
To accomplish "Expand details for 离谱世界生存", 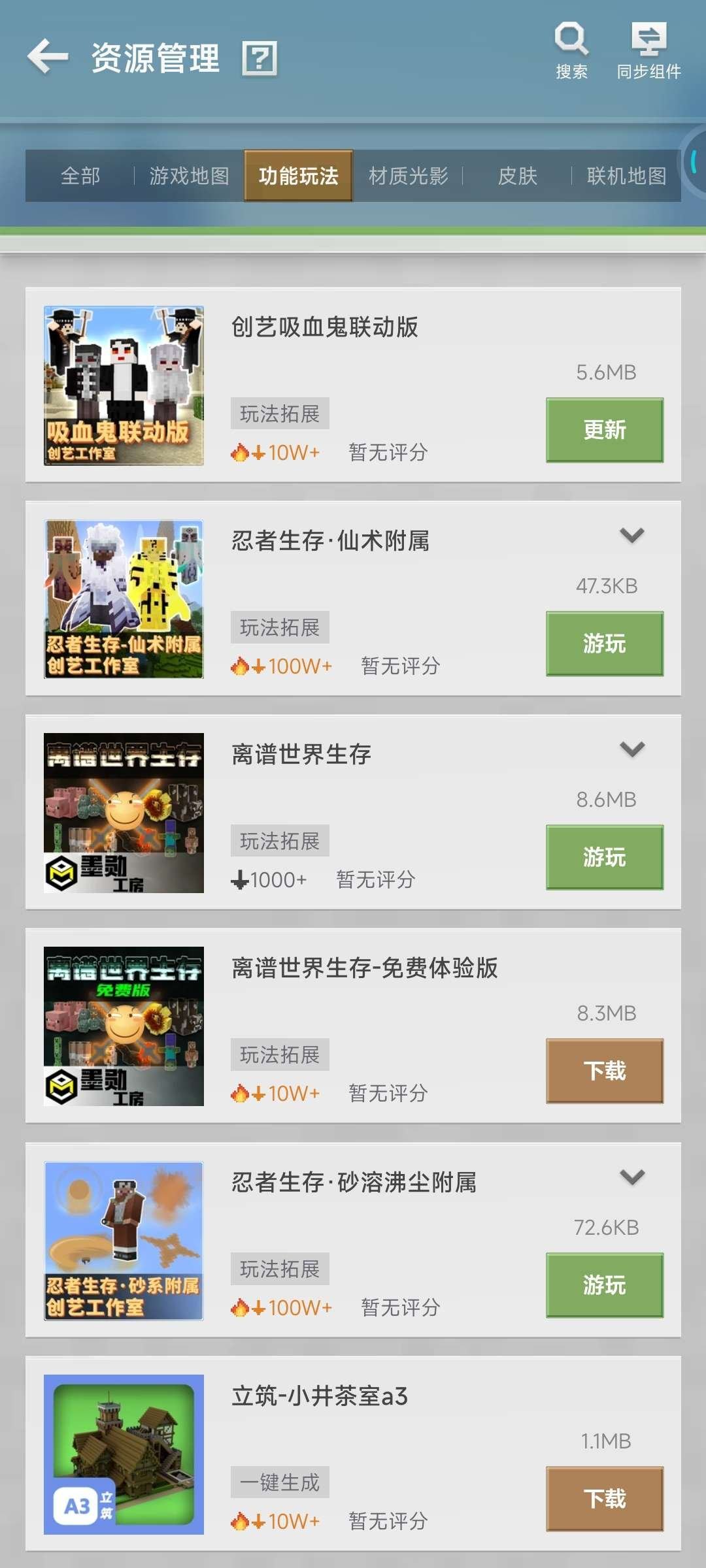I will 630,748.
